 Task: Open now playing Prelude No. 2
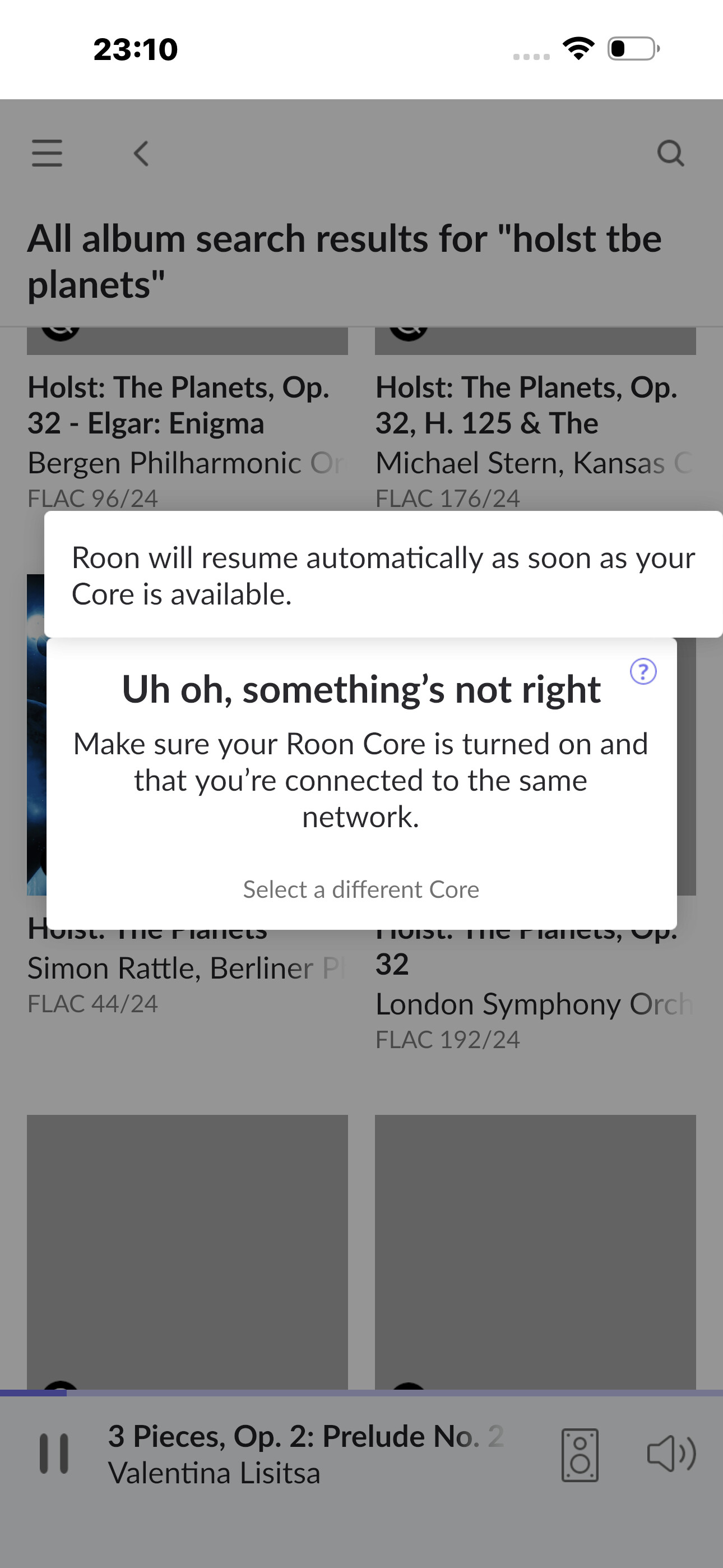304,1454
